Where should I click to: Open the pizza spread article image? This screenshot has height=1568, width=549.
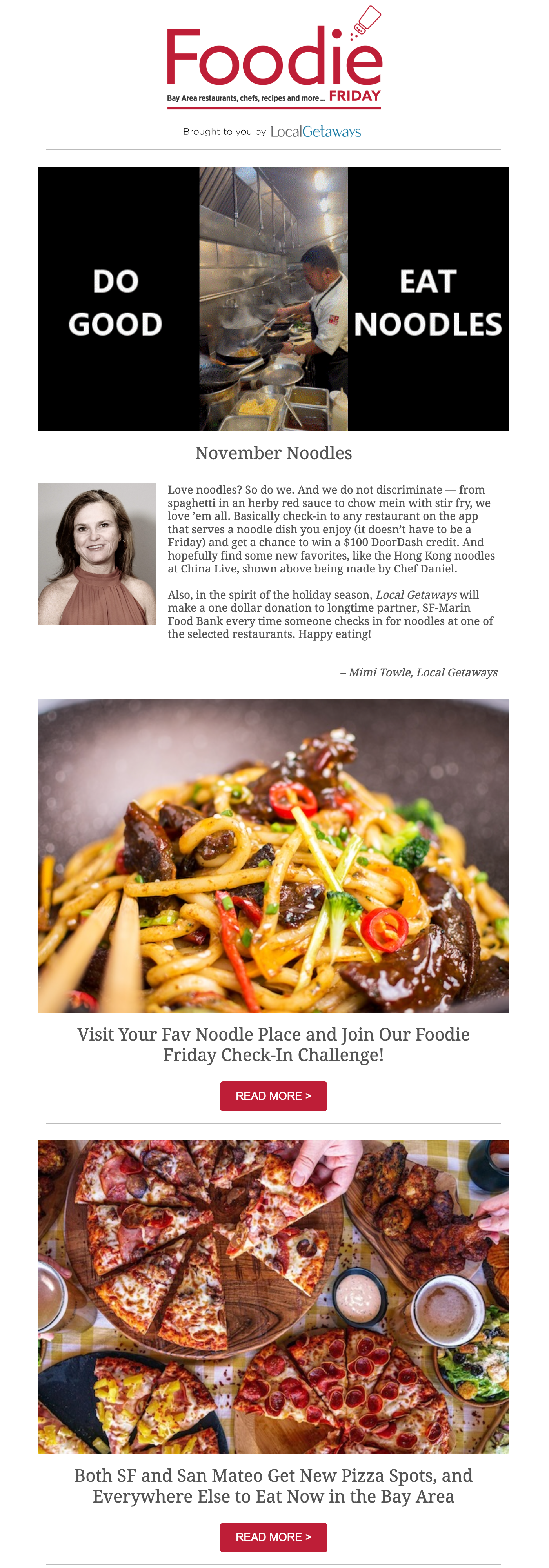click(x=273, y=1297)
